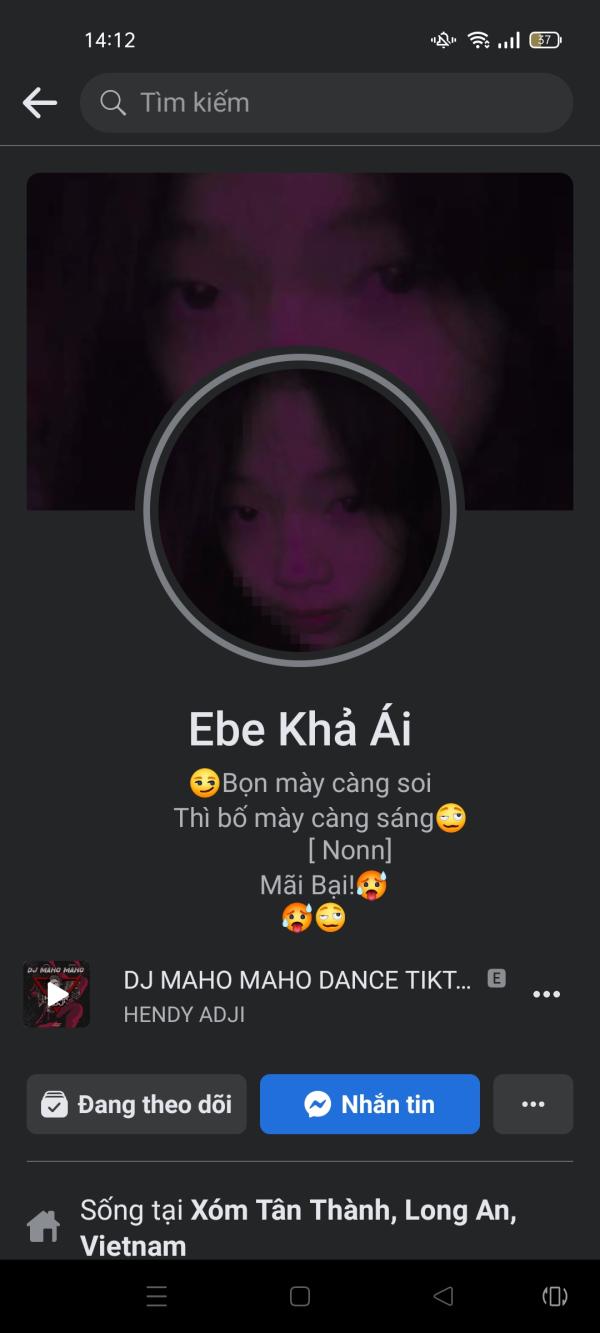Tap the Đang theo dõi button

pos(136,1104)
